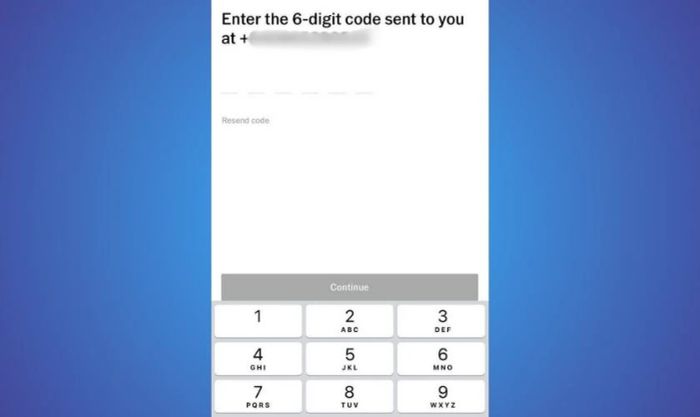Viewport: 700px width, 417px height.
Task: Select the 5 JKL key
Action: (x=349, y=358)
